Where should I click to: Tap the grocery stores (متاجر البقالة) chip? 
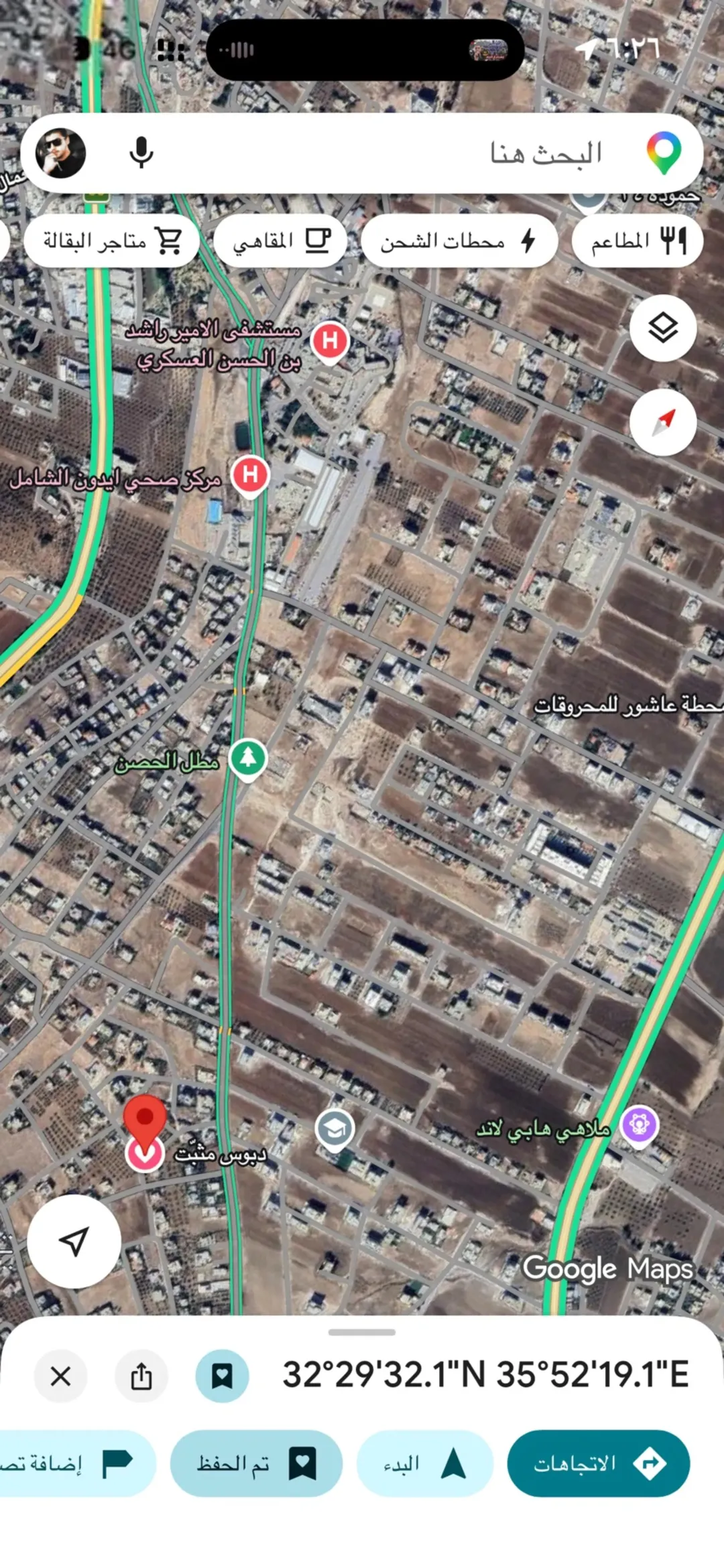(111, 241)
